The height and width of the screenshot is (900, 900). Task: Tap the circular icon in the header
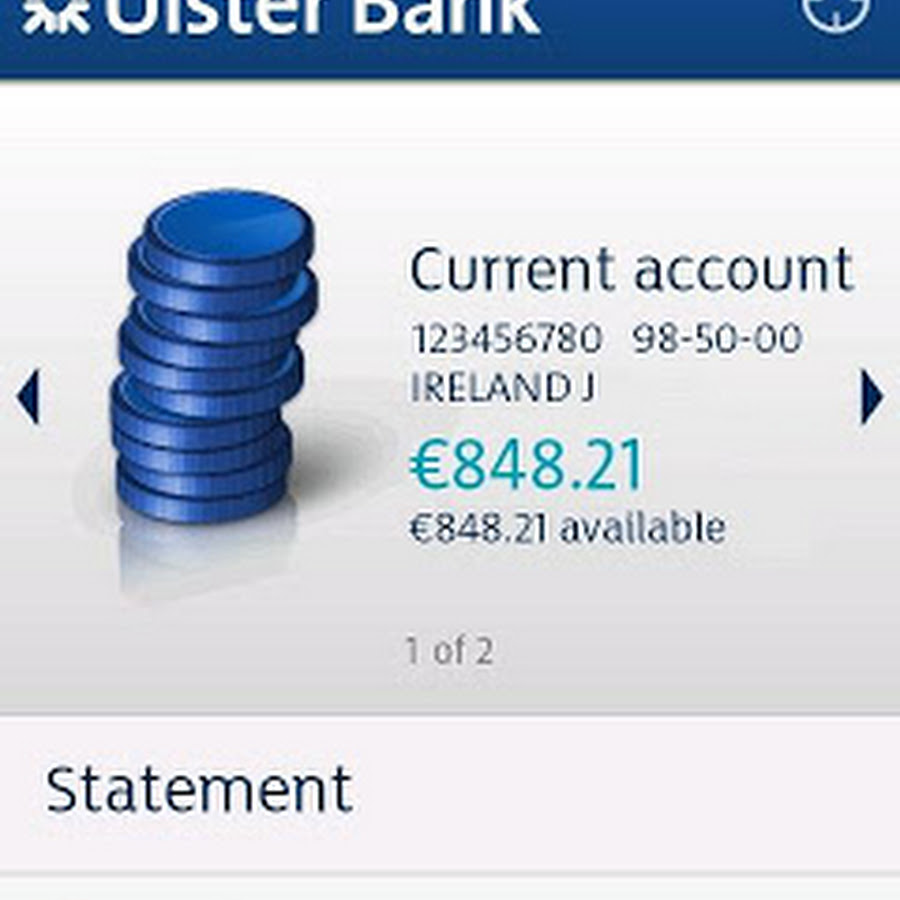click(836, 12)
